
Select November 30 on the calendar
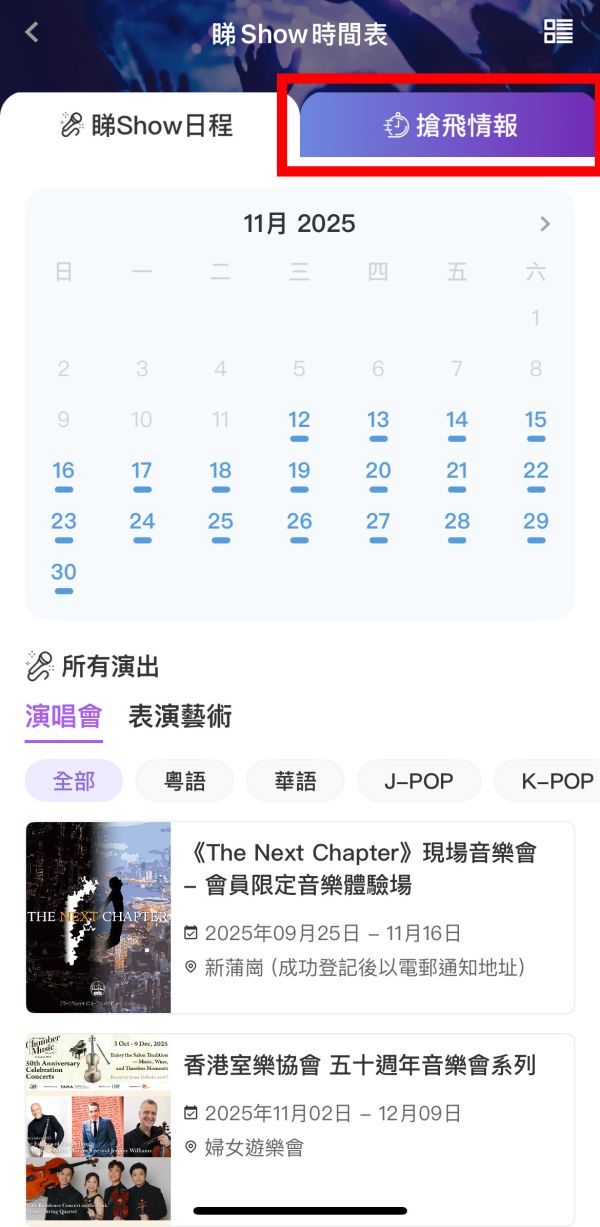[x=64, y=572]
